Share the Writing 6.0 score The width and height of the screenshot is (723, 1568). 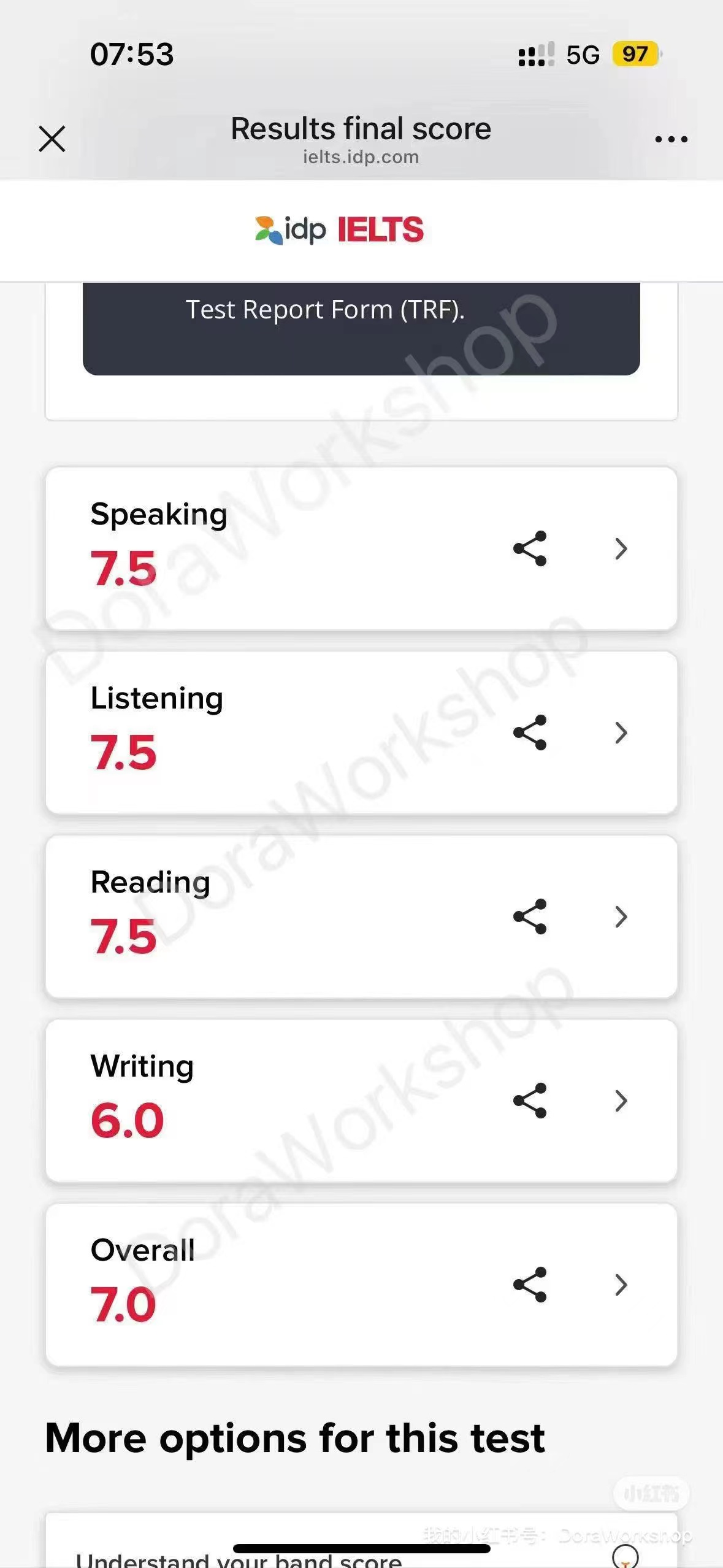tap(530, 1101)
